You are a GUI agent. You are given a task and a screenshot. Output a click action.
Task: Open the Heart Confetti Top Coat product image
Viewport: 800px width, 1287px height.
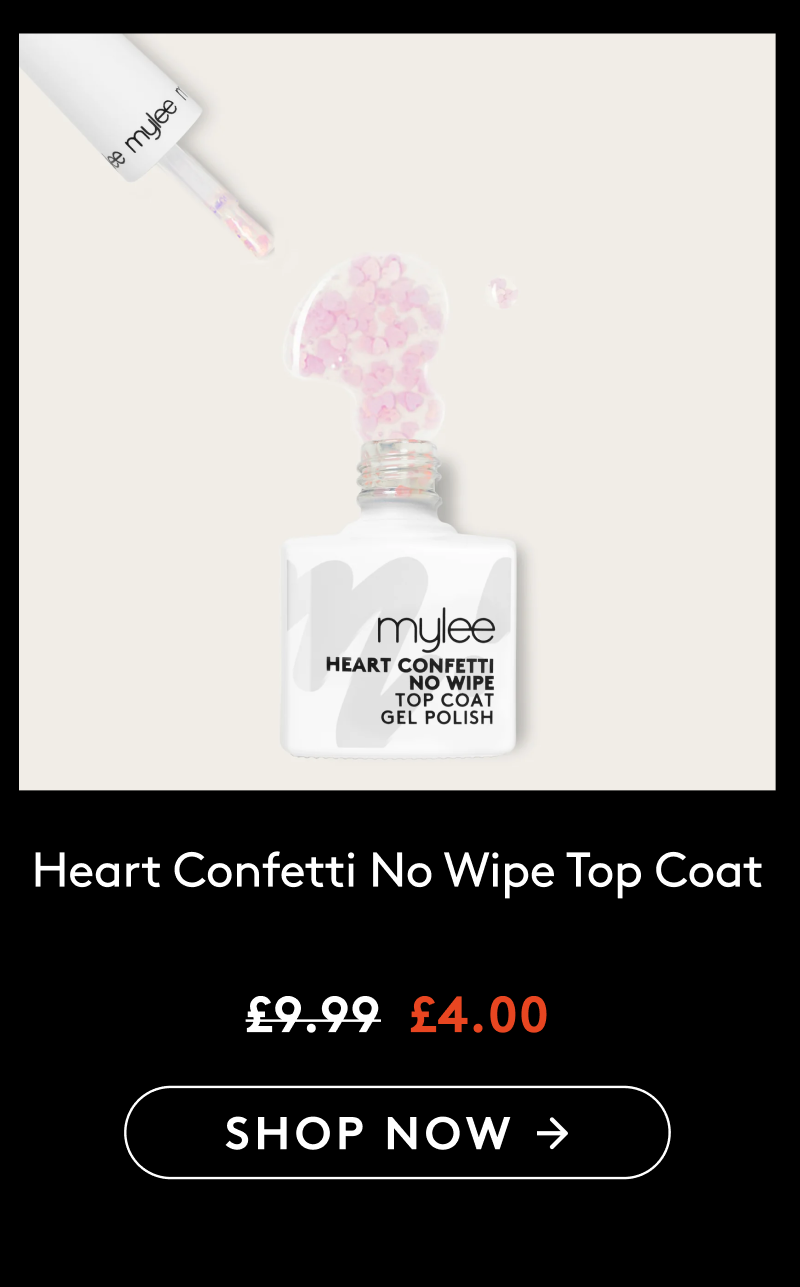(x=397, y=411)
